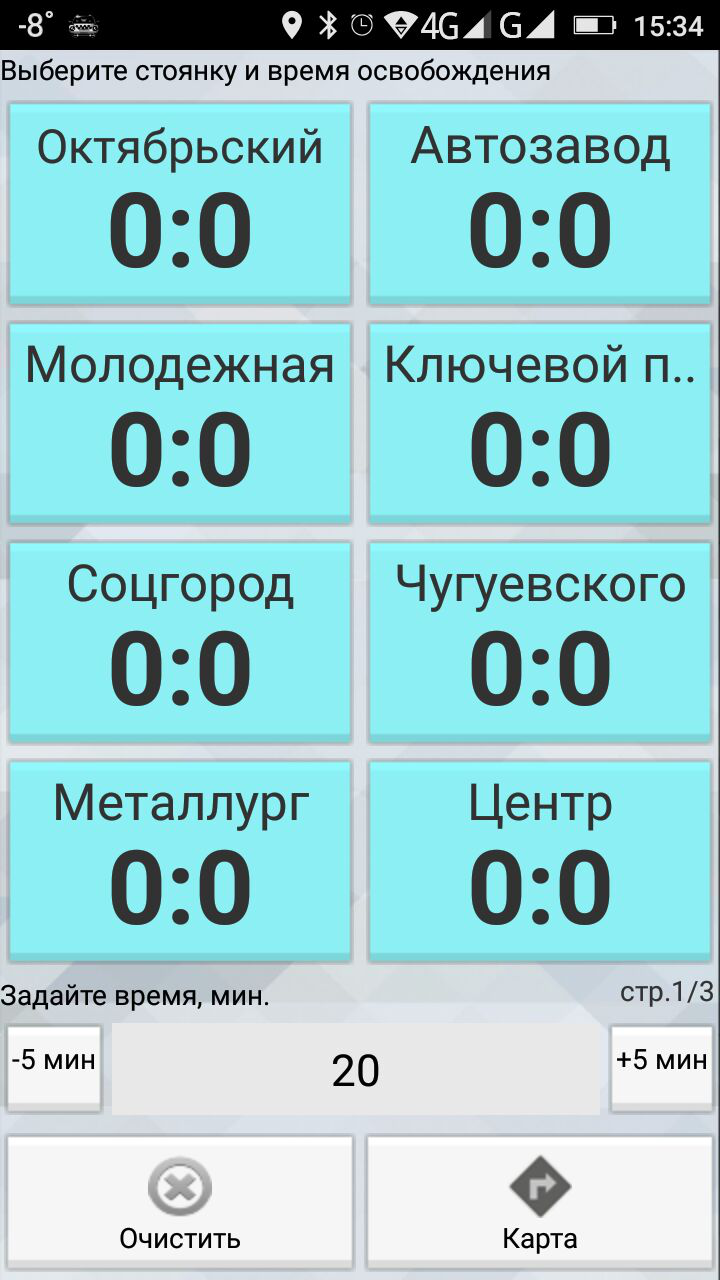Image resolution: width=720 pixels, height=1280 pixels.
Task: Open the Карта map view
Action: tap(540, 1201)
